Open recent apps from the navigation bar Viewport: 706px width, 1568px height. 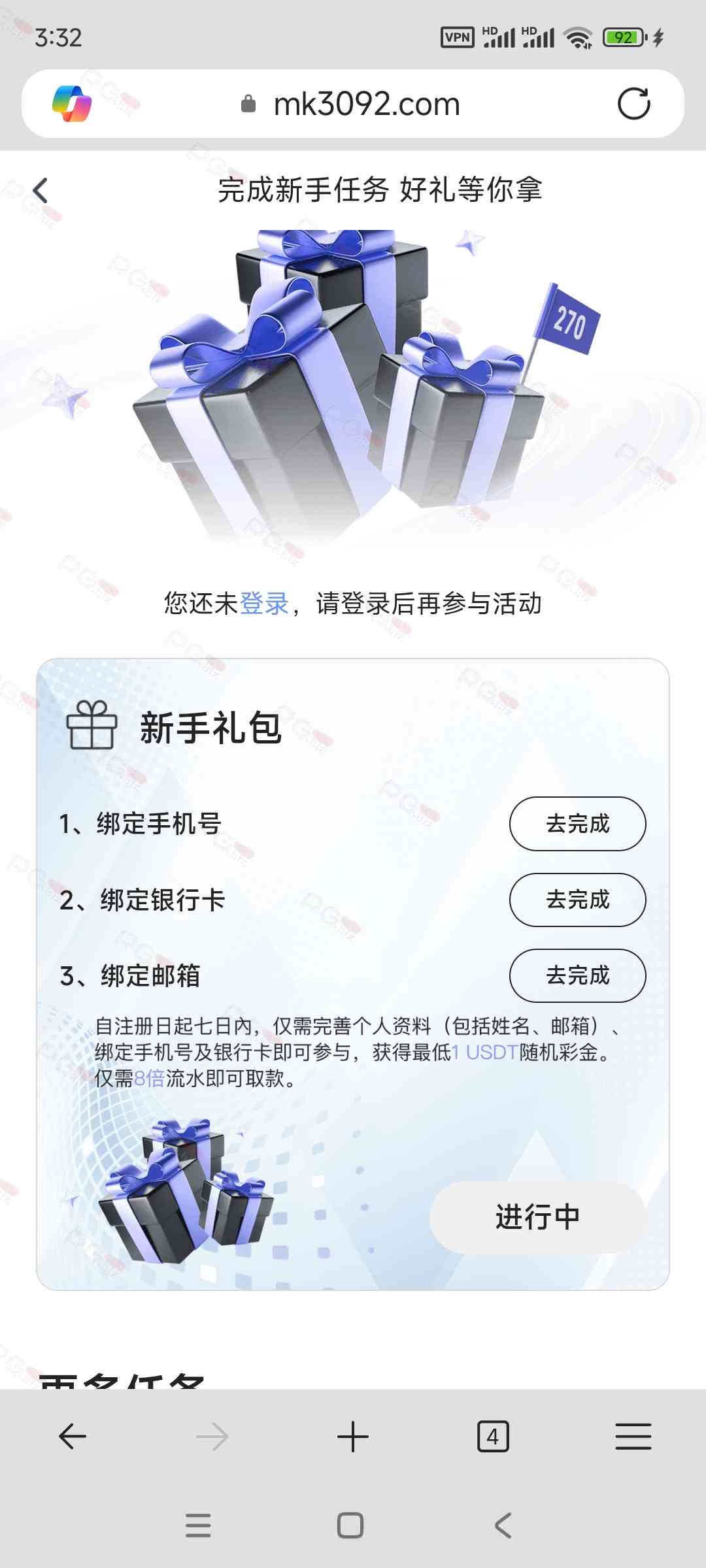pyautogui.click(x=198, y=1526)
